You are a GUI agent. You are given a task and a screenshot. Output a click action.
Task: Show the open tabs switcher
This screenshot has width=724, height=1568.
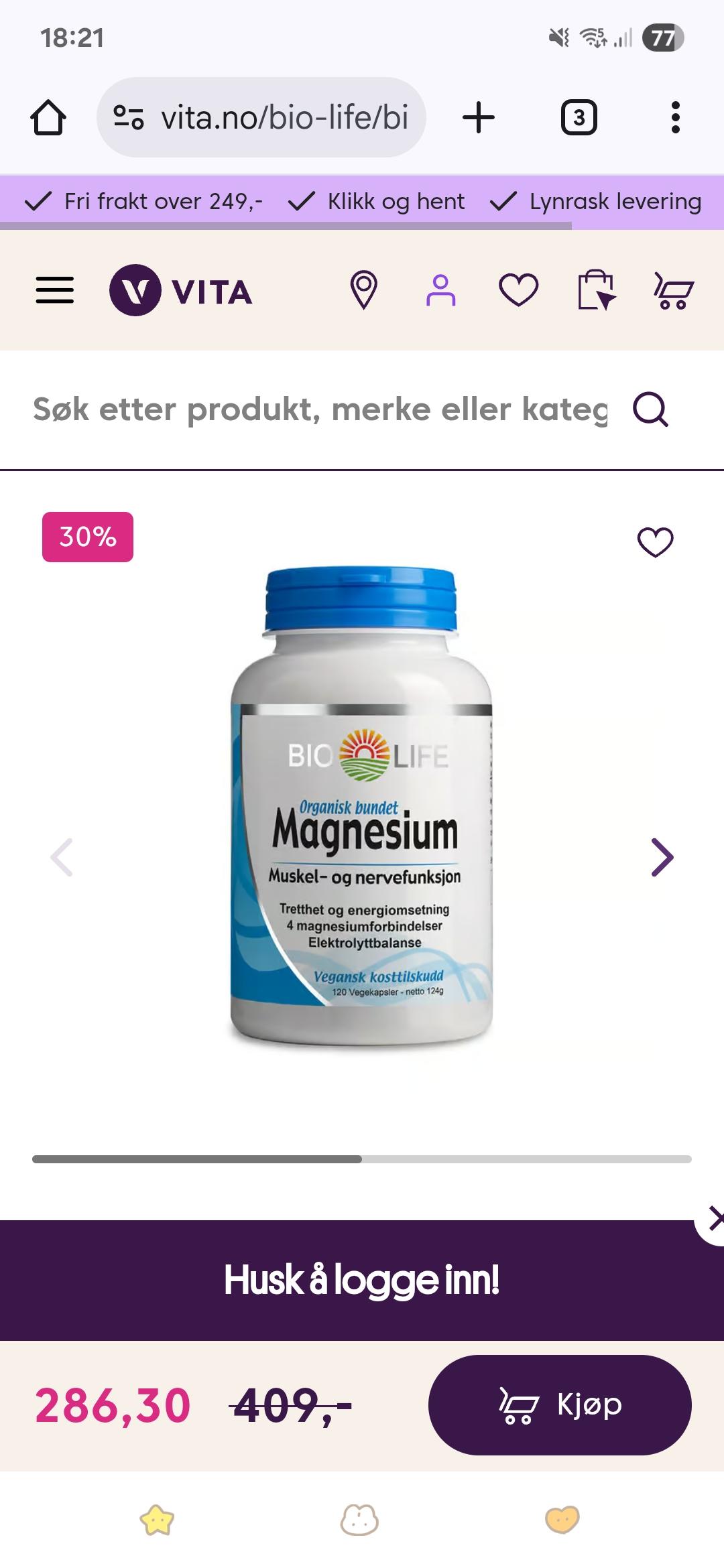coord(579,118)
